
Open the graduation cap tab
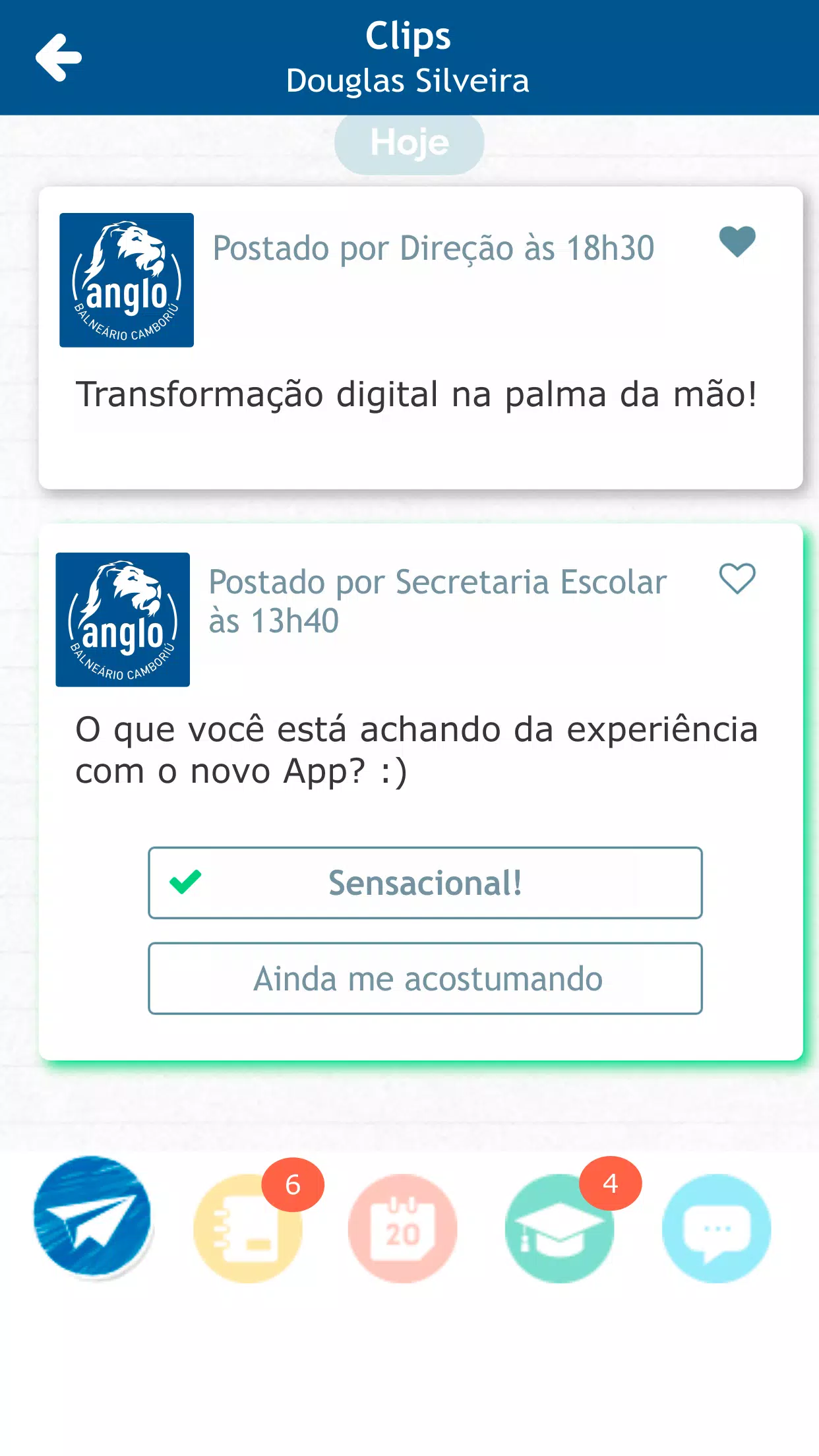(560, 1228)
